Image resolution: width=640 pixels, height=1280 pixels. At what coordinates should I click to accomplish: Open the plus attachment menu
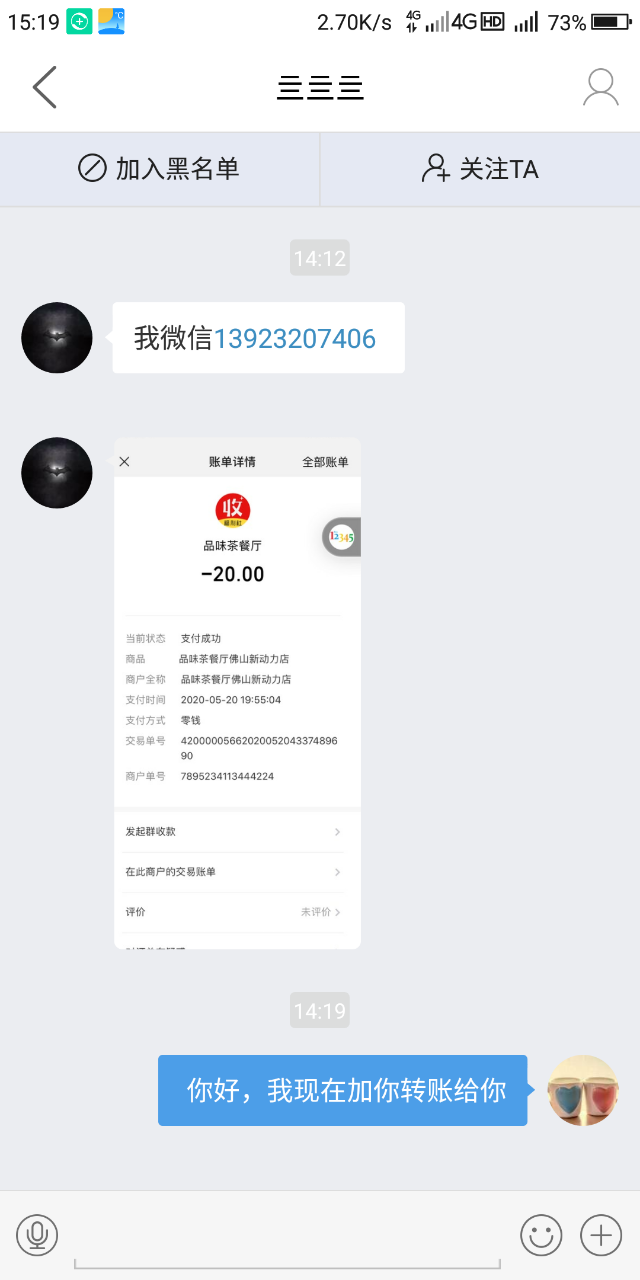(x=601, y=1235)
